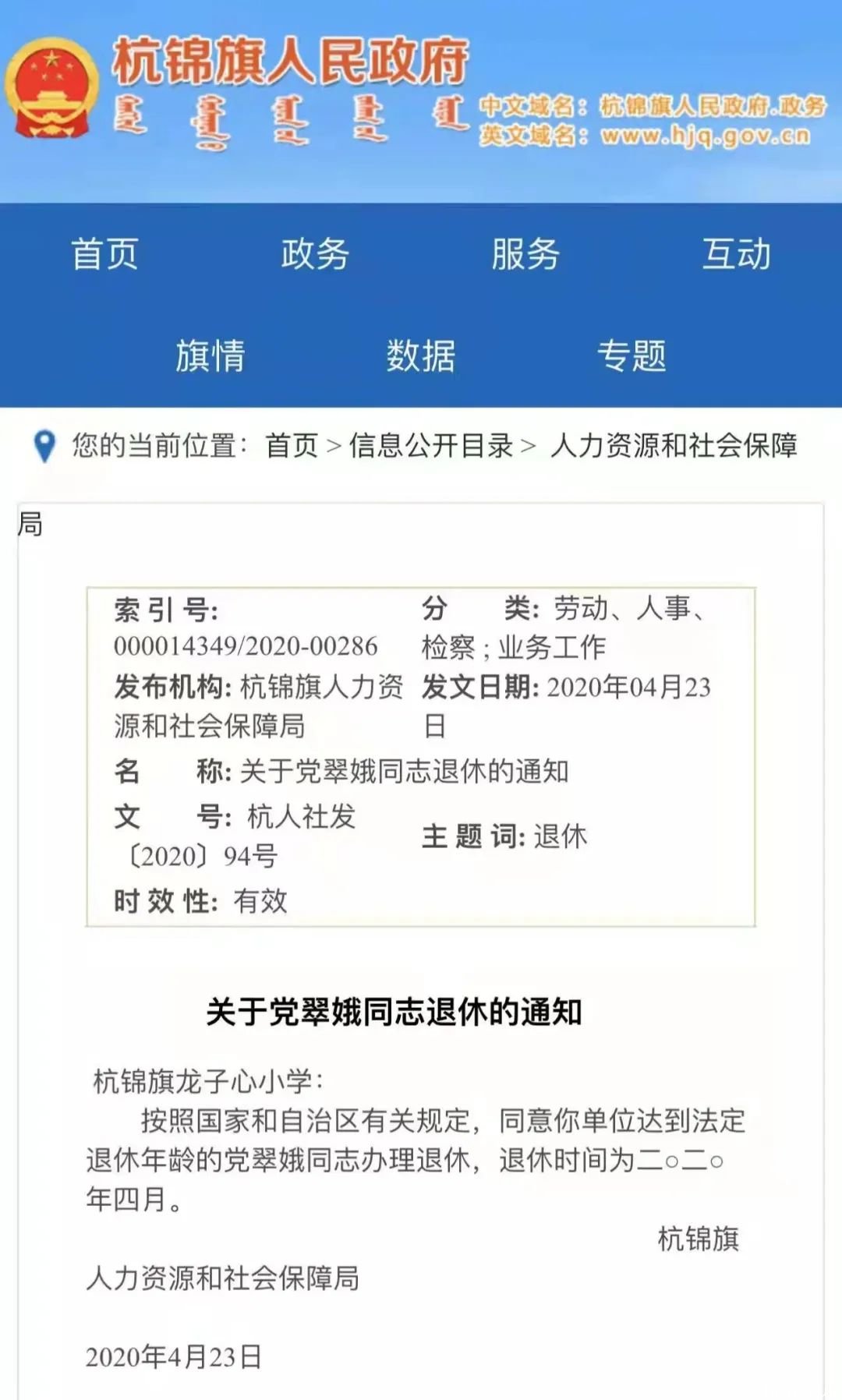Open the 旗情 section

click(x=210, y=355)
